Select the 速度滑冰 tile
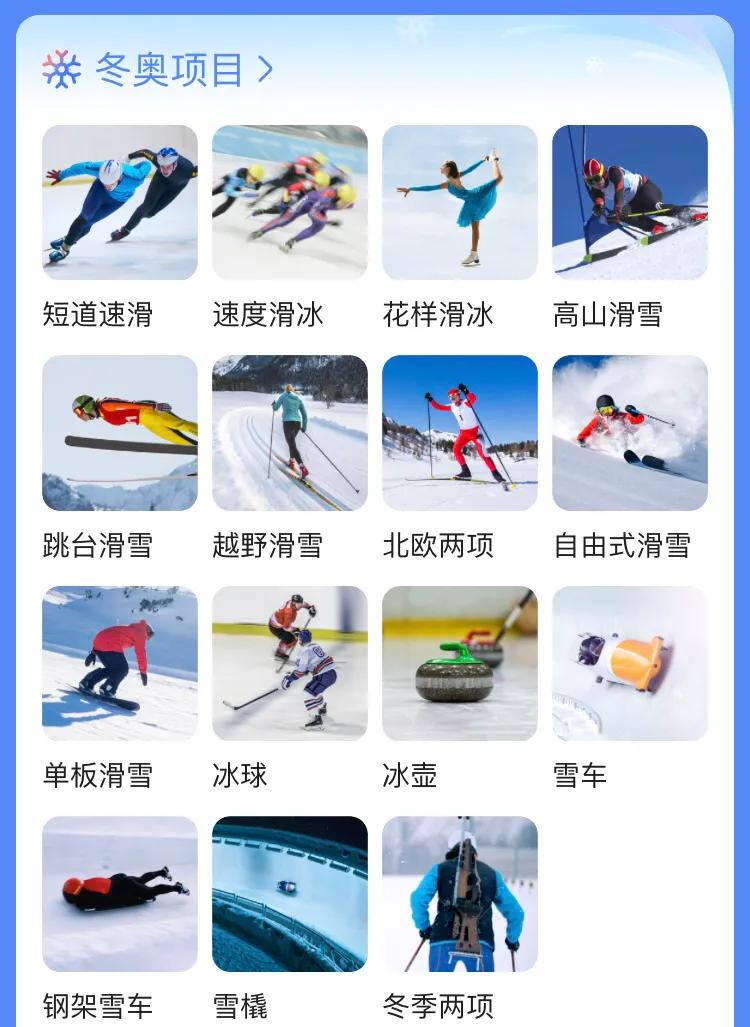This screenshot has width=750, height=1027. pyautogui.click(x=289, y=202)
